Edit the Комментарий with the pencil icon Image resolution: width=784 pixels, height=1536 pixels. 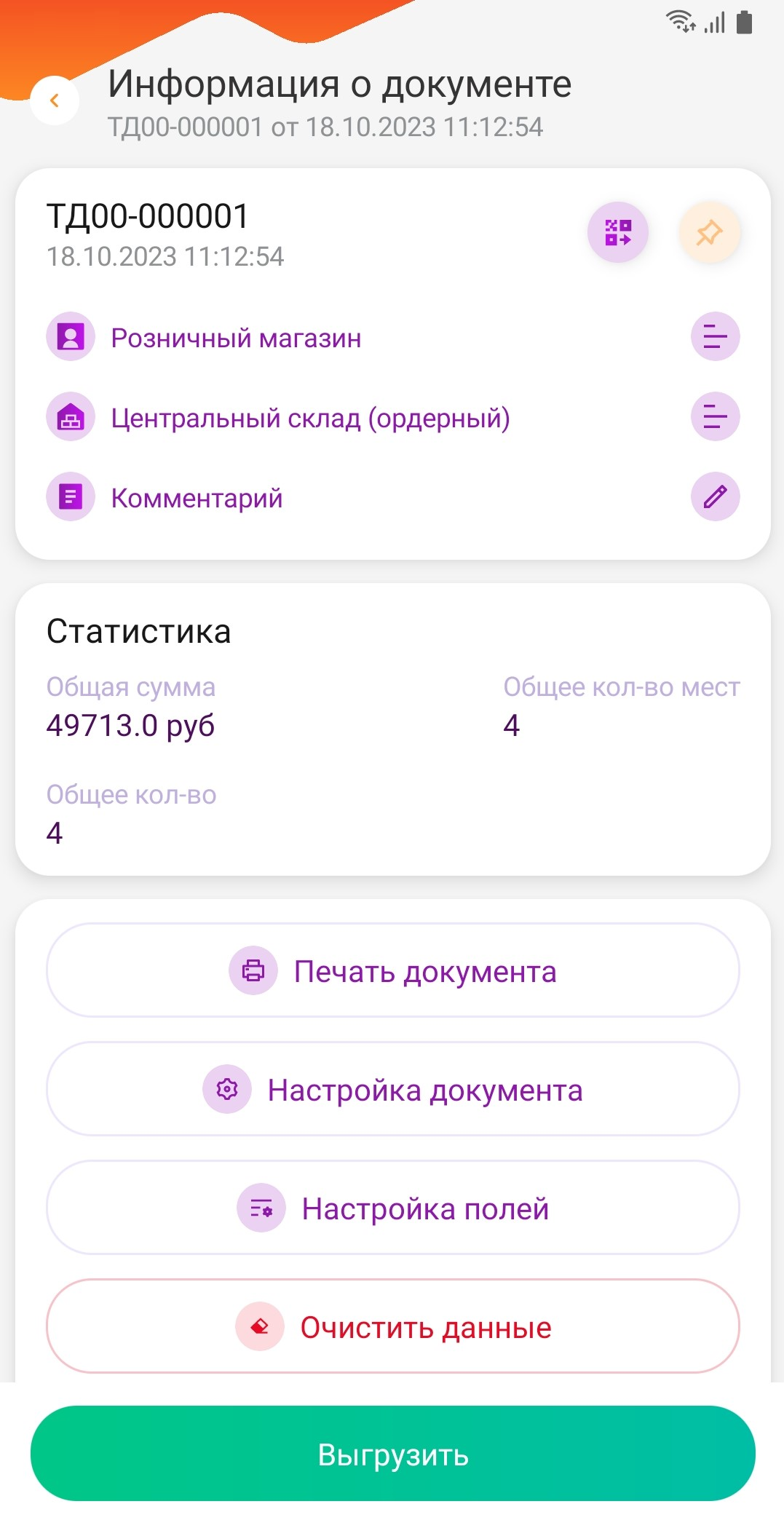click(x=715, y=497)
